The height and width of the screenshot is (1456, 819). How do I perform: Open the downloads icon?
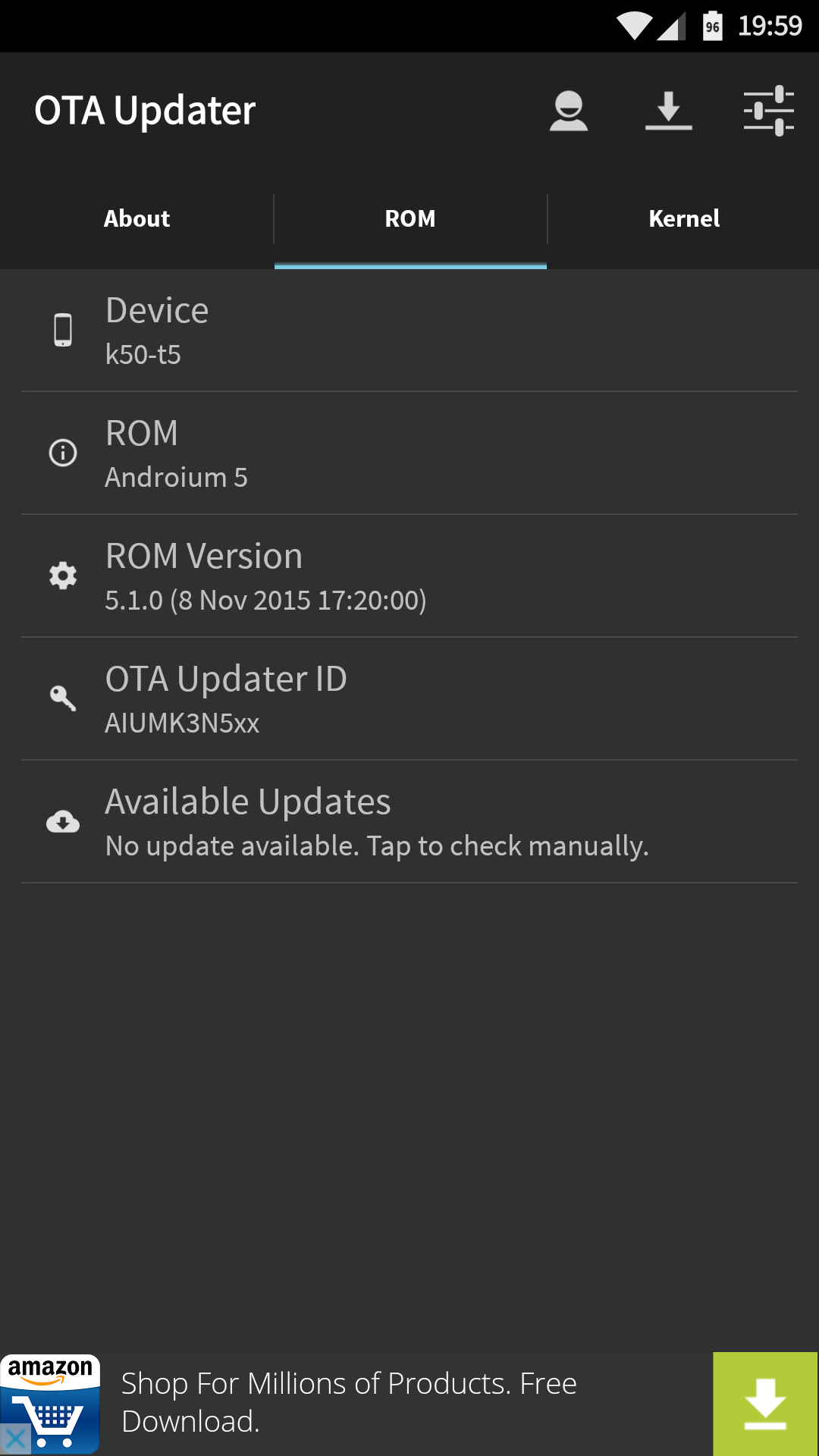[x=668, y=111]
